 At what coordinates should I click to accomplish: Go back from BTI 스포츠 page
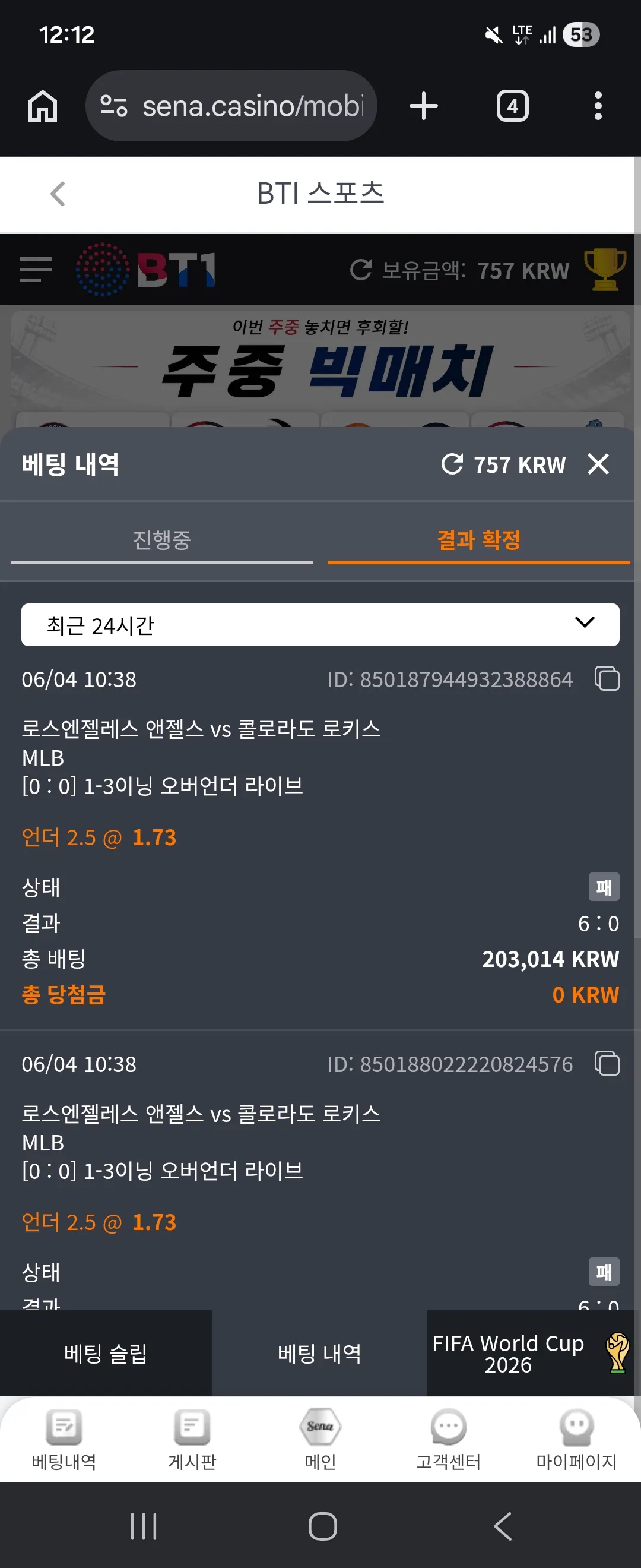58,194
